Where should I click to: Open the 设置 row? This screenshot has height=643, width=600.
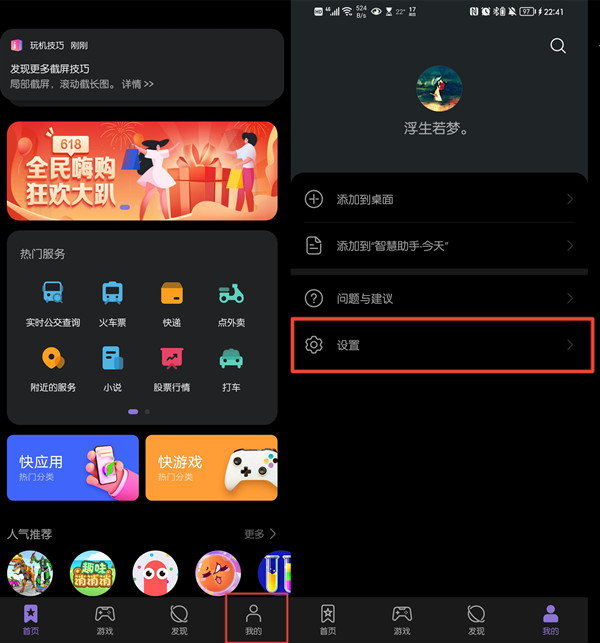click(441, 345)
